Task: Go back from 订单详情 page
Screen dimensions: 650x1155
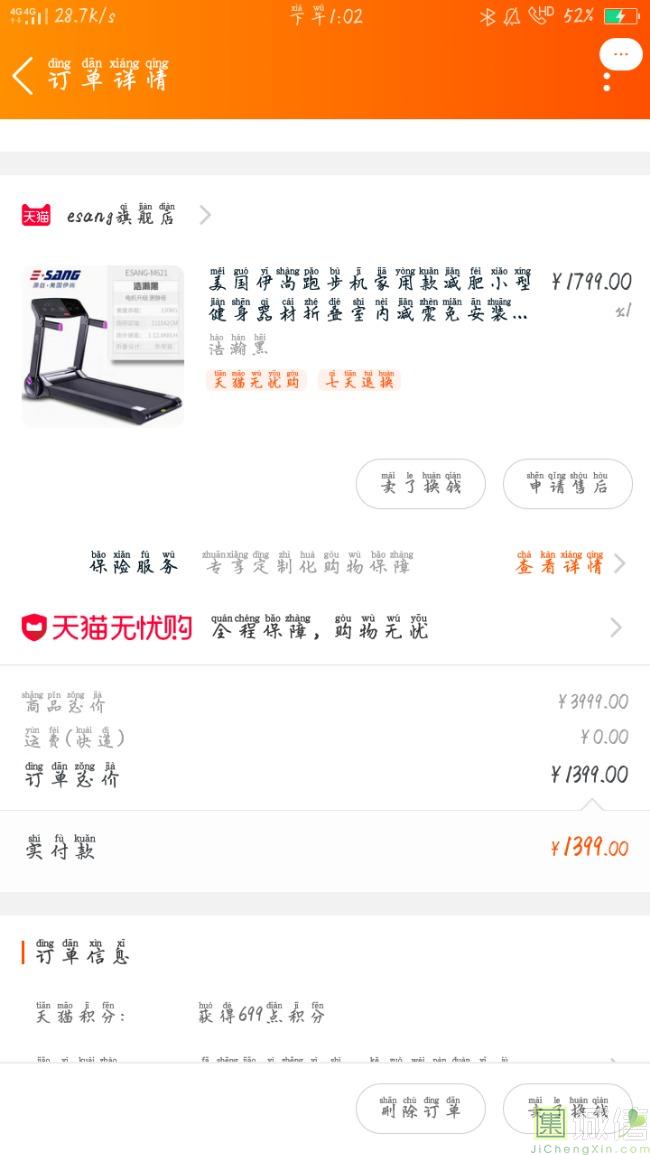Action: (23, 76)
